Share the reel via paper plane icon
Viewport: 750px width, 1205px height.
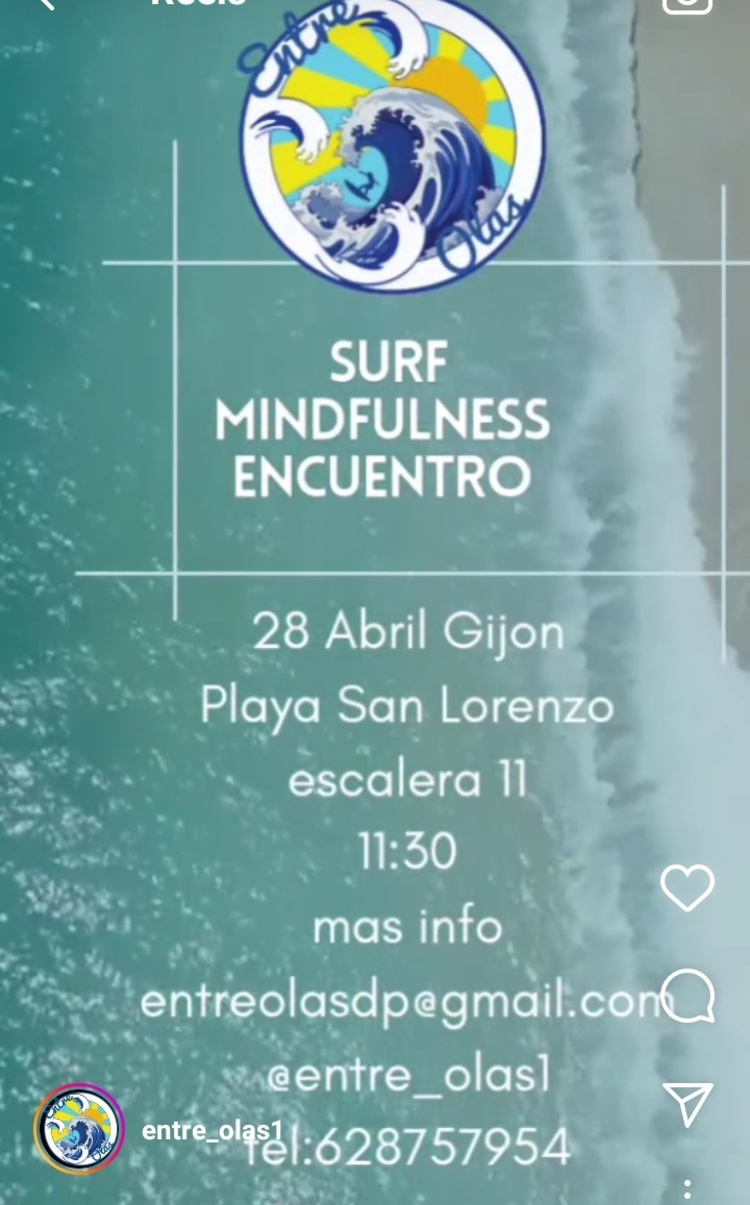point(687,1104)
